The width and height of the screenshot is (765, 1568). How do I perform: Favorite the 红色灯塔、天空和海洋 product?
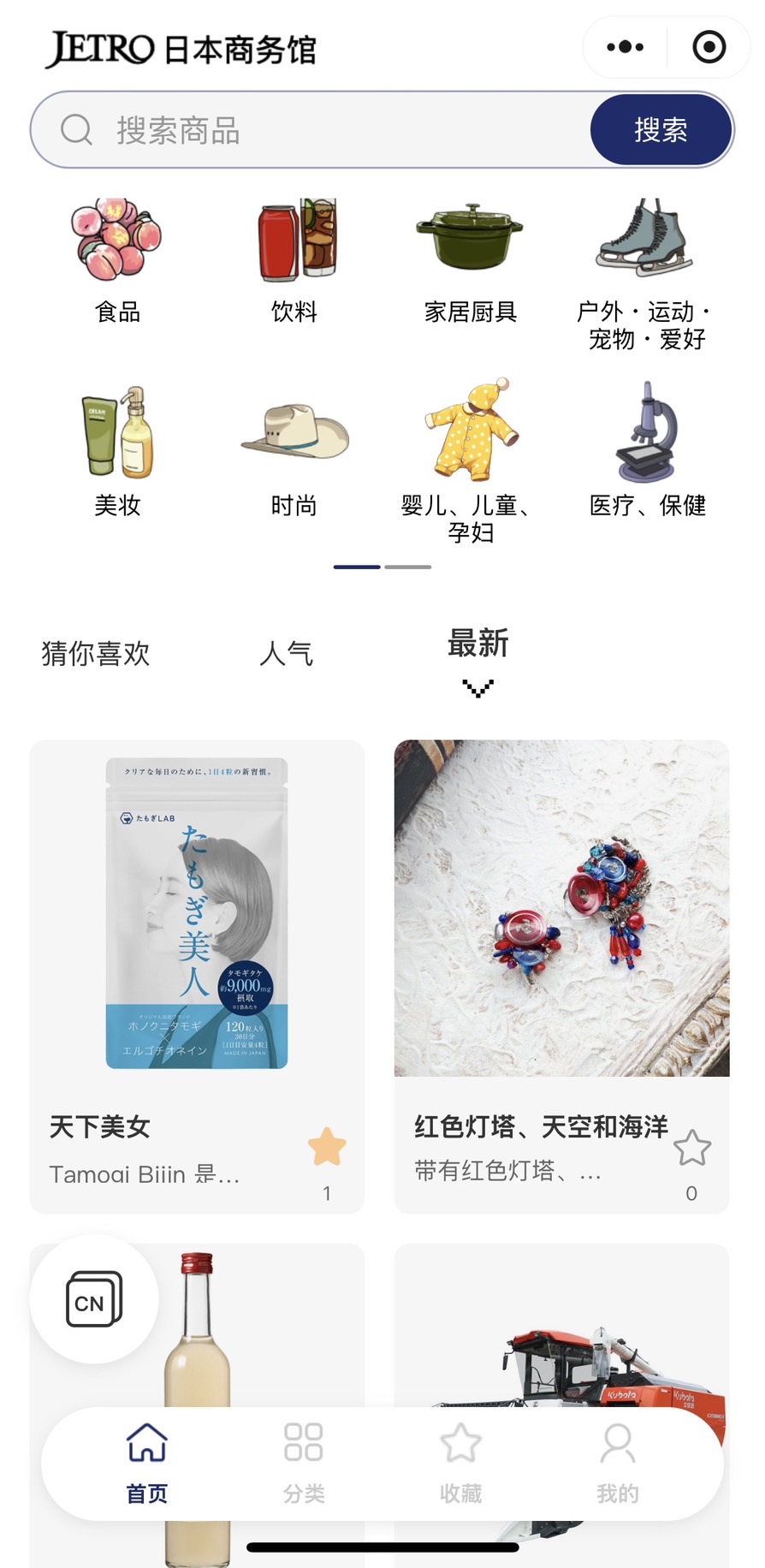pos(691,1148)
